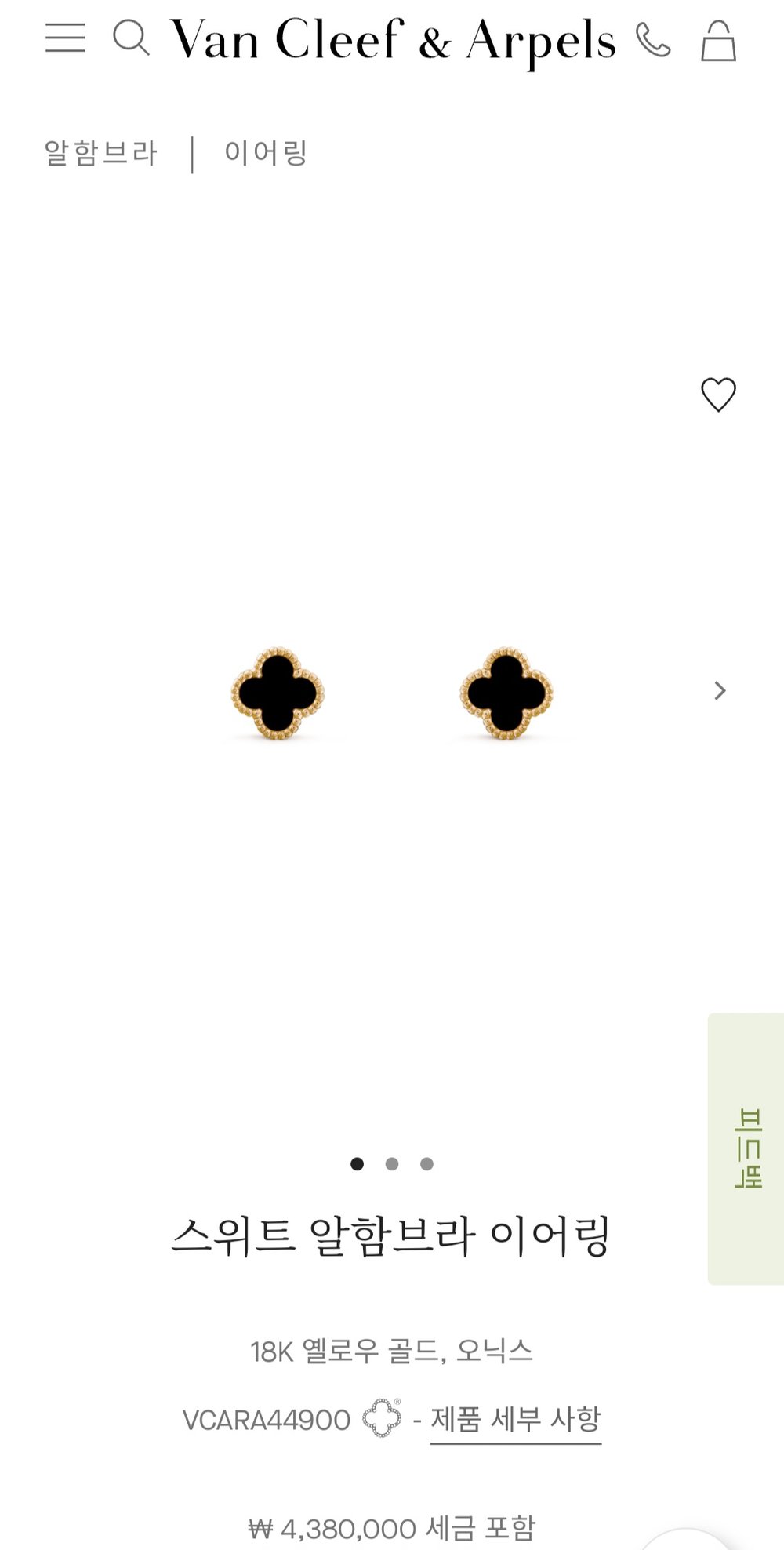Open 제품 세부 사항 link
The height and width of the screenshot is (1550, 784).
(x=516, y=1420)
